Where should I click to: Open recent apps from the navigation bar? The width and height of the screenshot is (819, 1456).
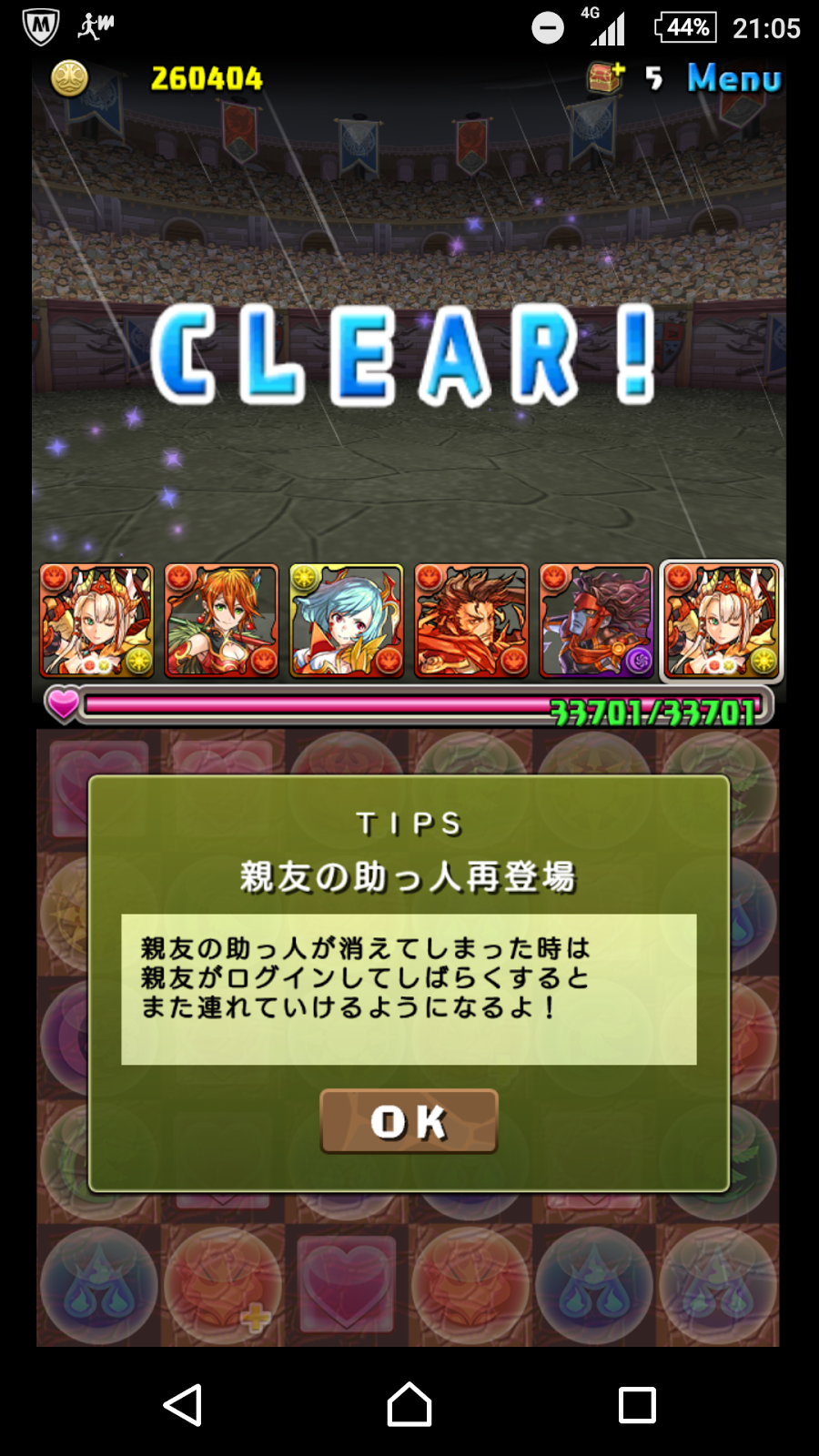pos(636,1405)
